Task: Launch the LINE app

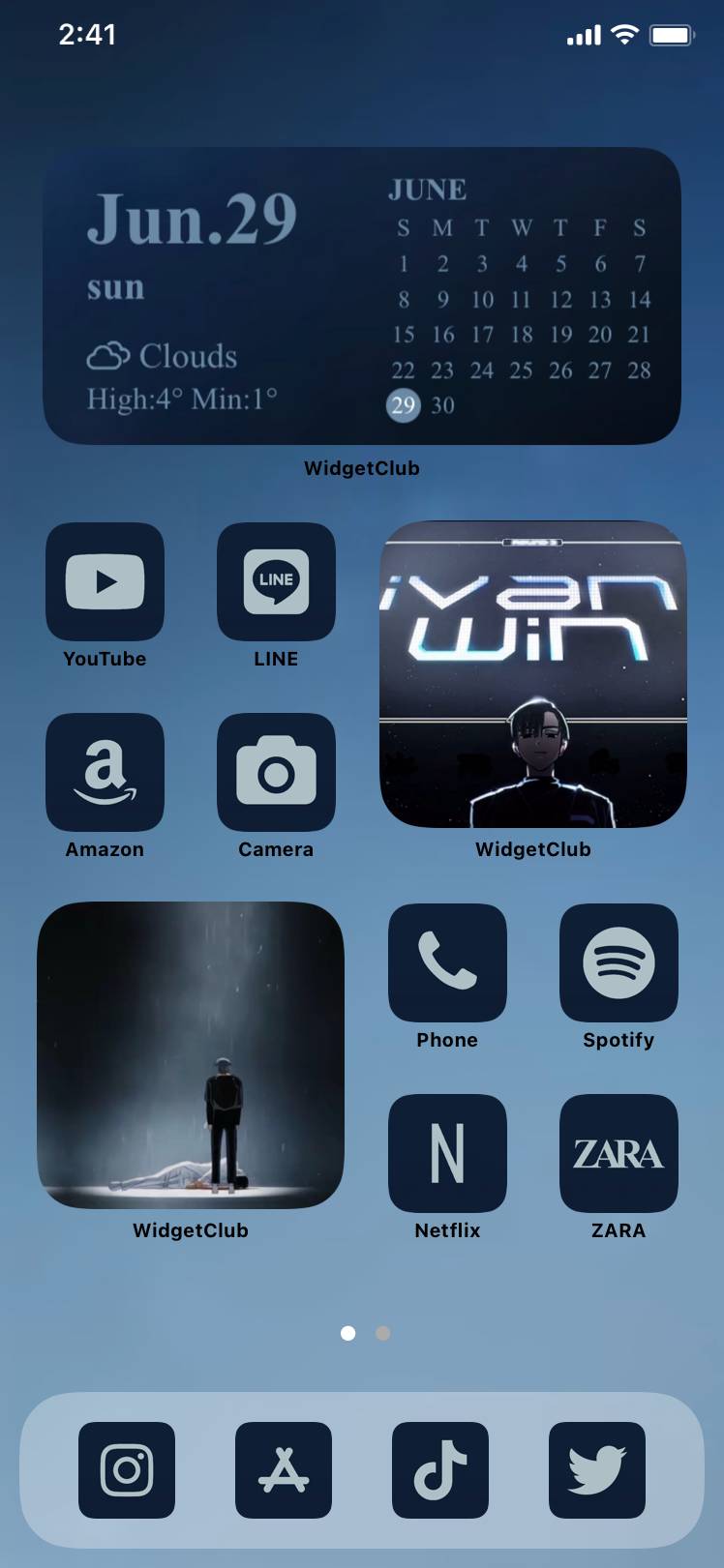Action: coord(276,581)
